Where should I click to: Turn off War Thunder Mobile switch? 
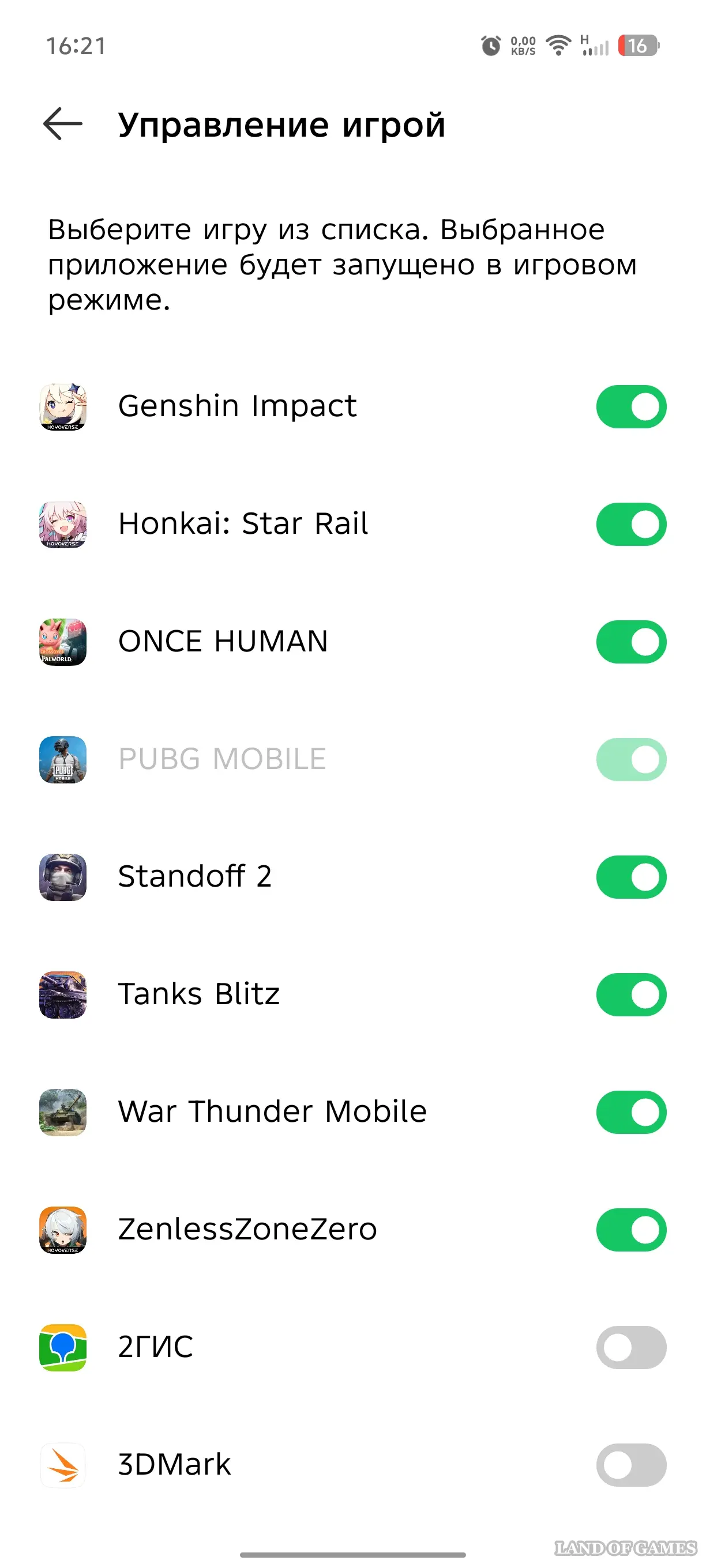630,1112
